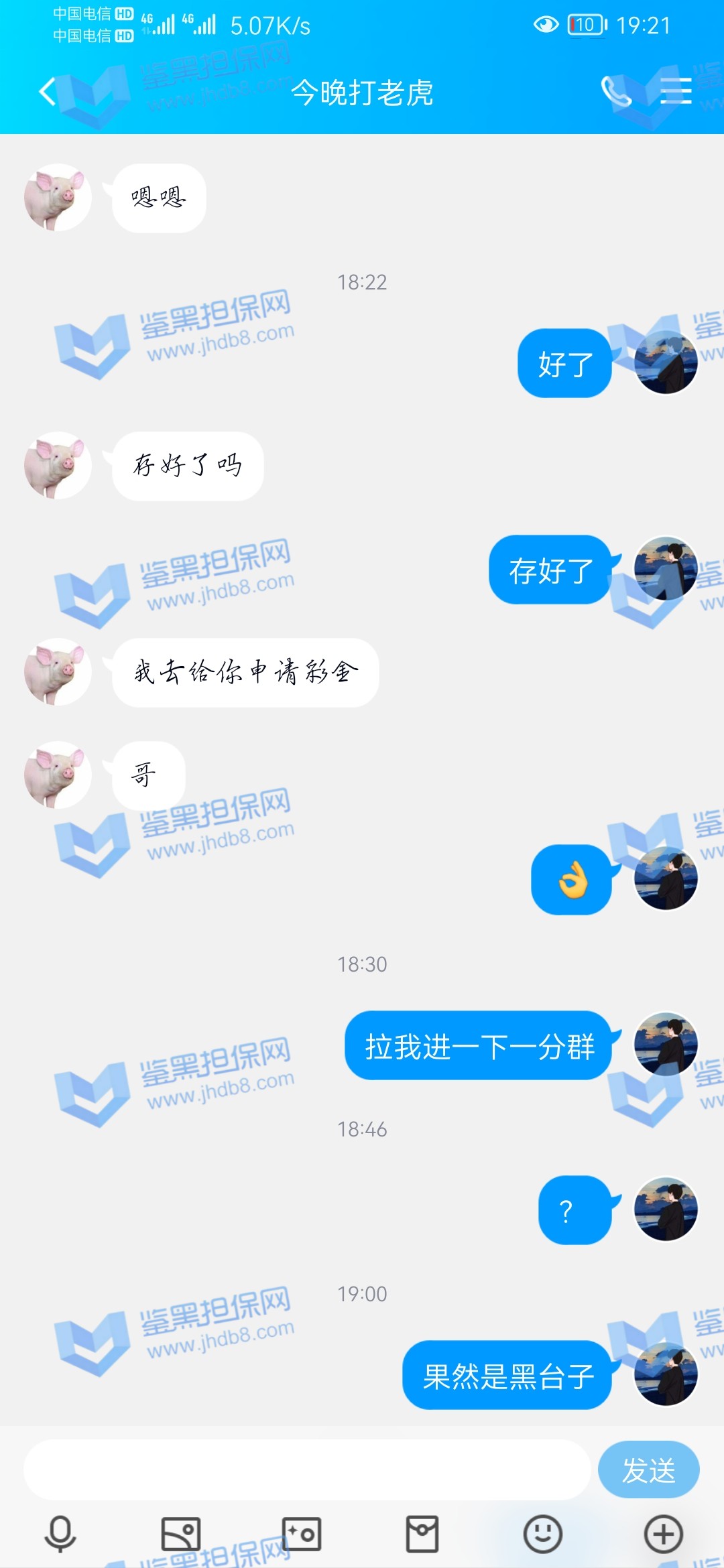Tap the 发送 send button
The width and height of the screenshot is (724, 1568).
[648, 1469]
